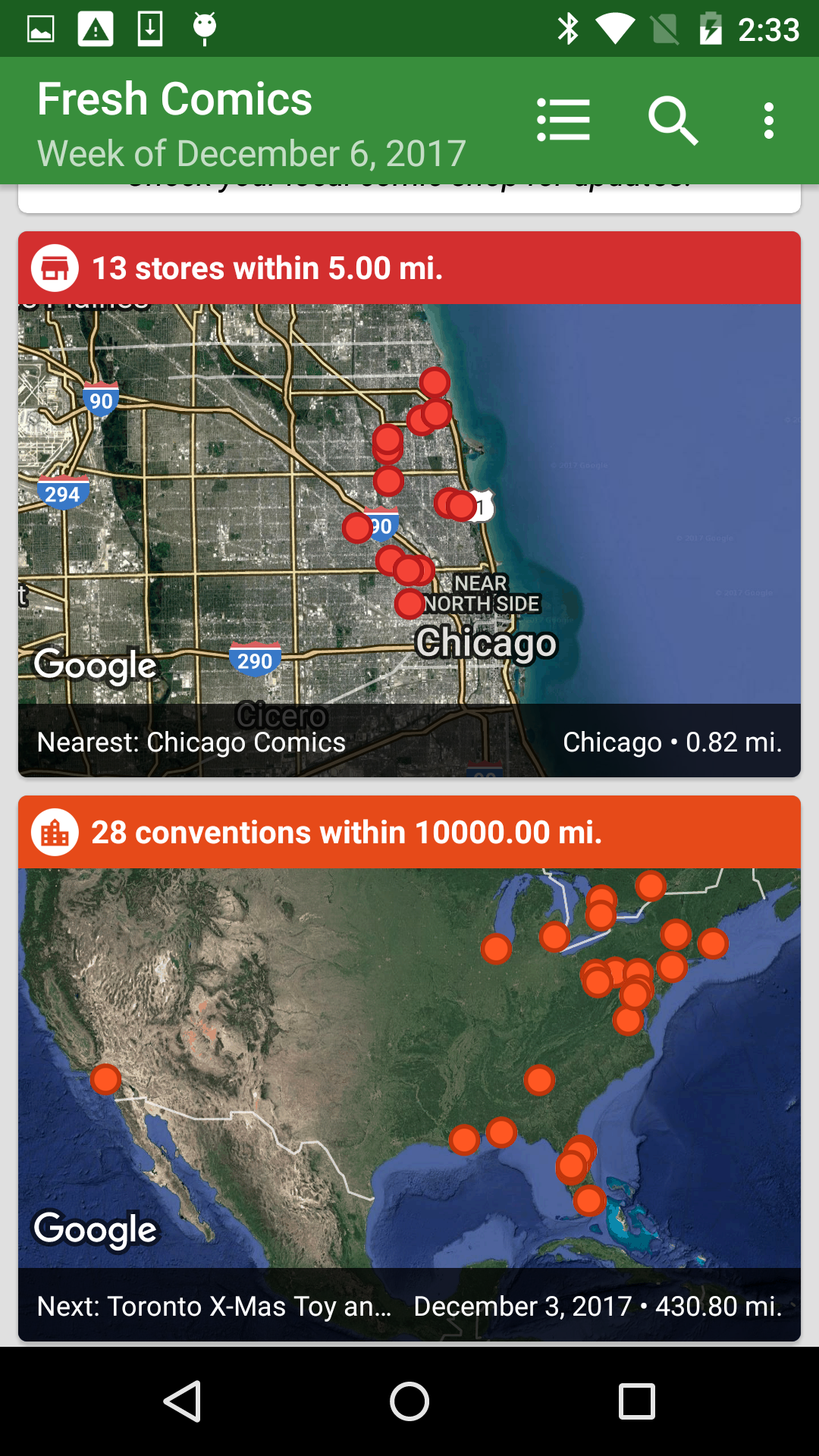Go back with the system back button
The width and height of the screenshot is (819, 1456).
point(183,1401)
